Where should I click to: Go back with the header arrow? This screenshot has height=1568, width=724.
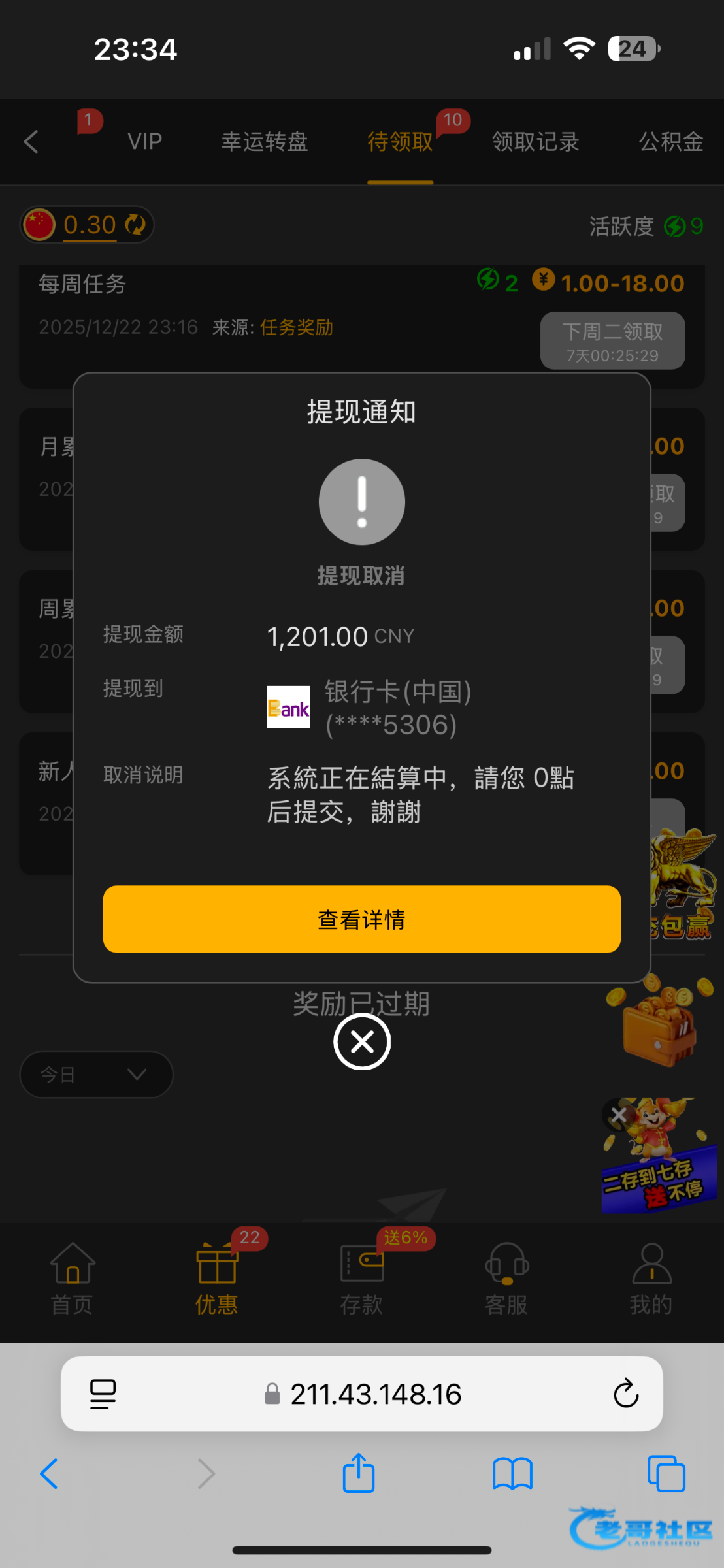(31, 142)
